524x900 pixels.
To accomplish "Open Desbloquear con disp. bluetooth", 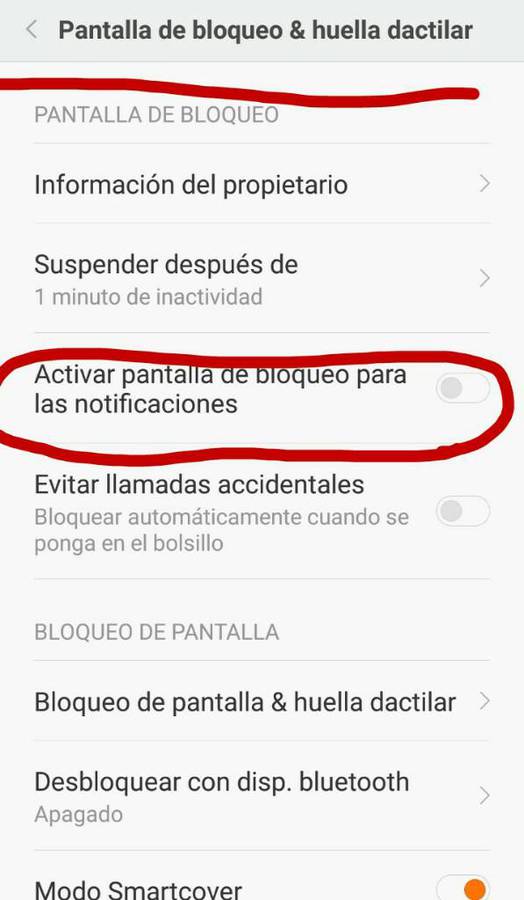I will point(262,796).
